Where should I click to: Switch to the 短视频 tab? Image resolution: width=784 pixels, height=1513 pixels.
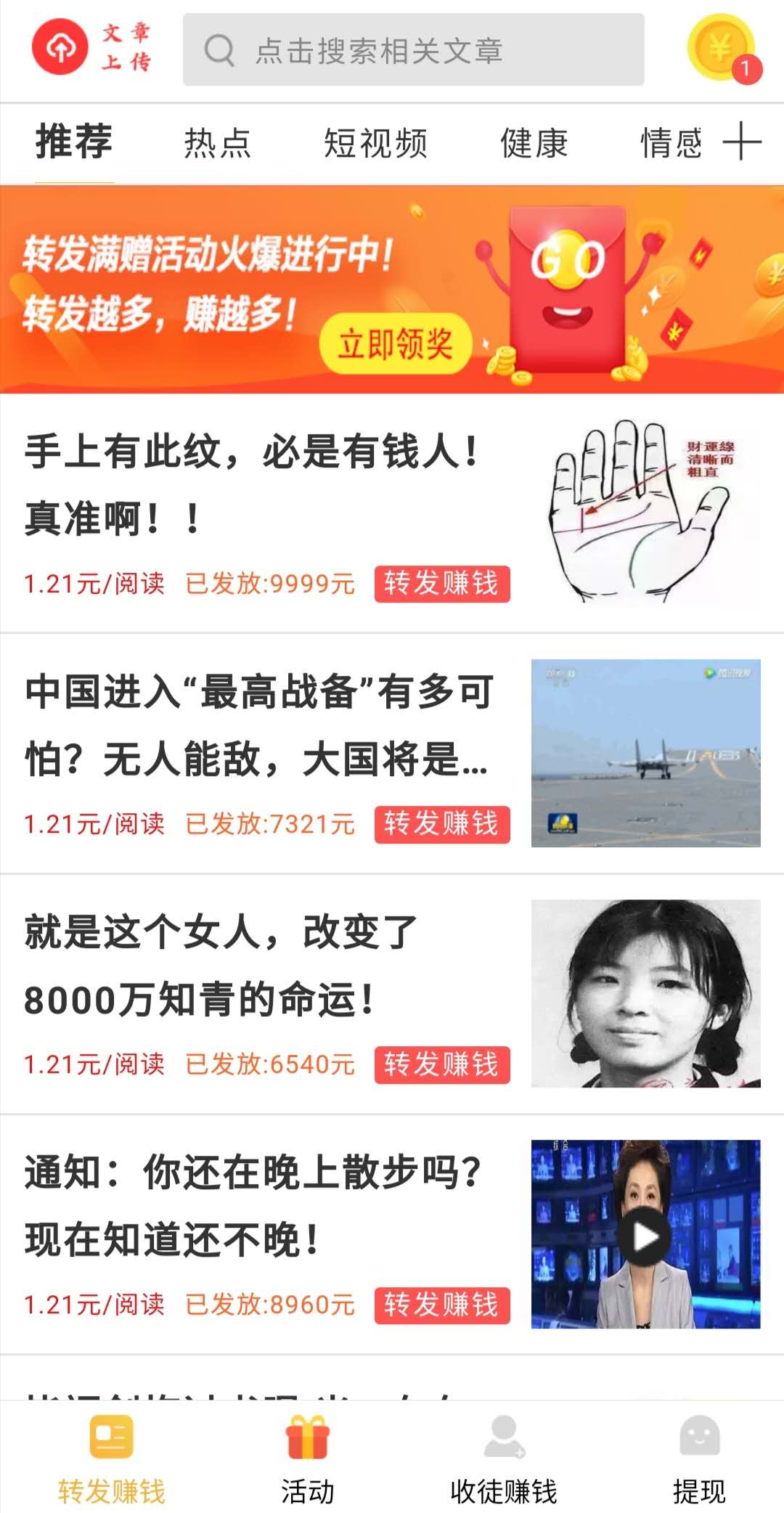pyautogui.click(x=375, y=143)
